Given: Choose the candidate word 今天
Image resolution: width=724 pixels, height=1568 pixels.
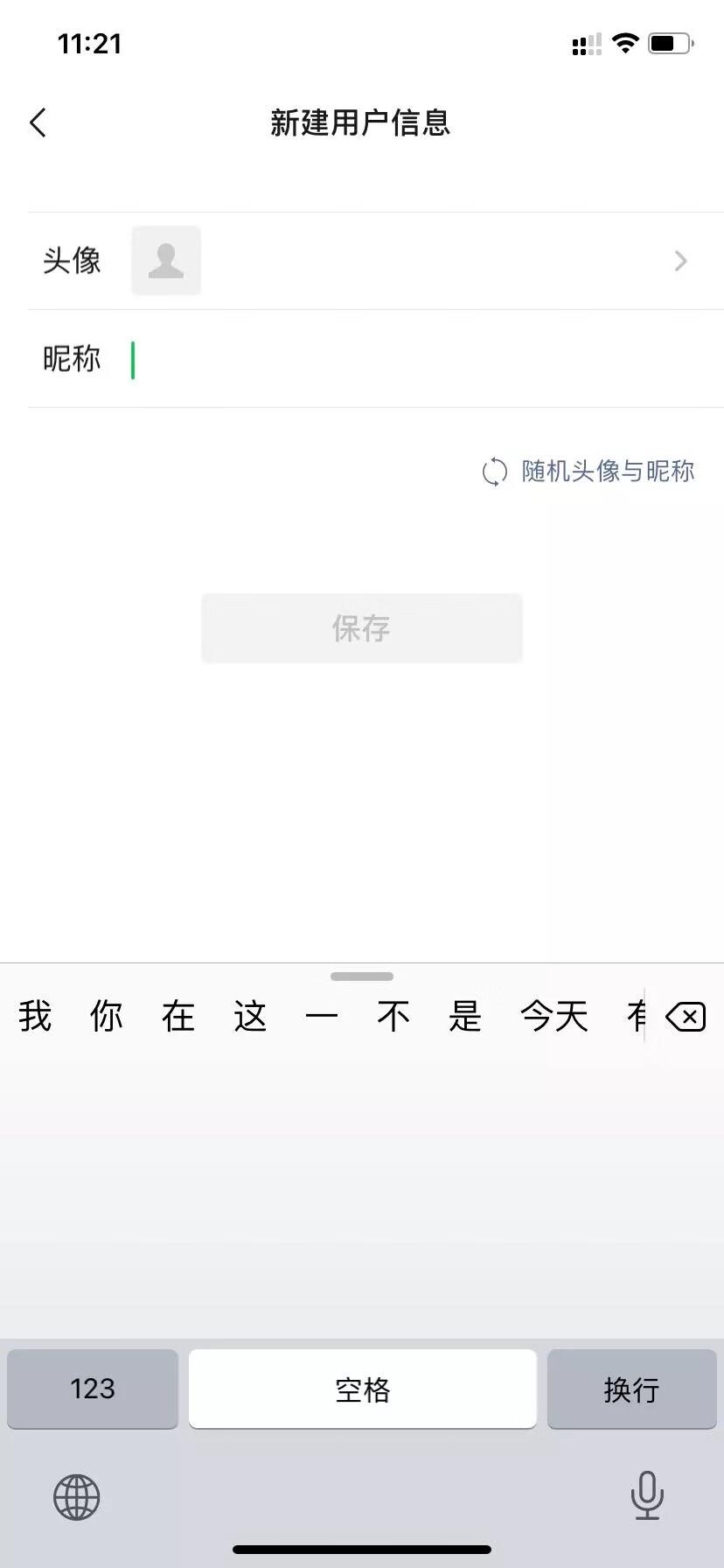Looking at the screenshot, I should [x=553, y=1017].
